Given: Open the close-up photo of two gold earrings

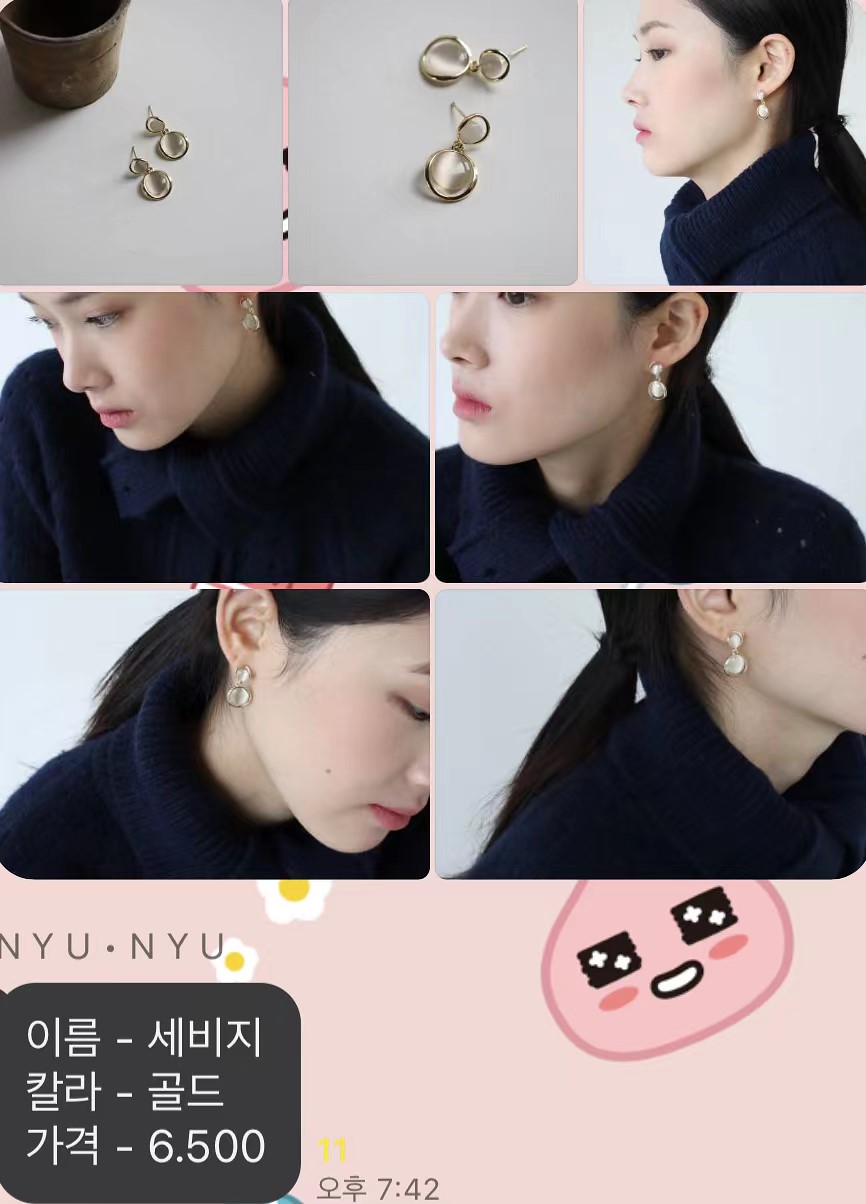Looking at the screenshot, I should (x=432, y=142).
